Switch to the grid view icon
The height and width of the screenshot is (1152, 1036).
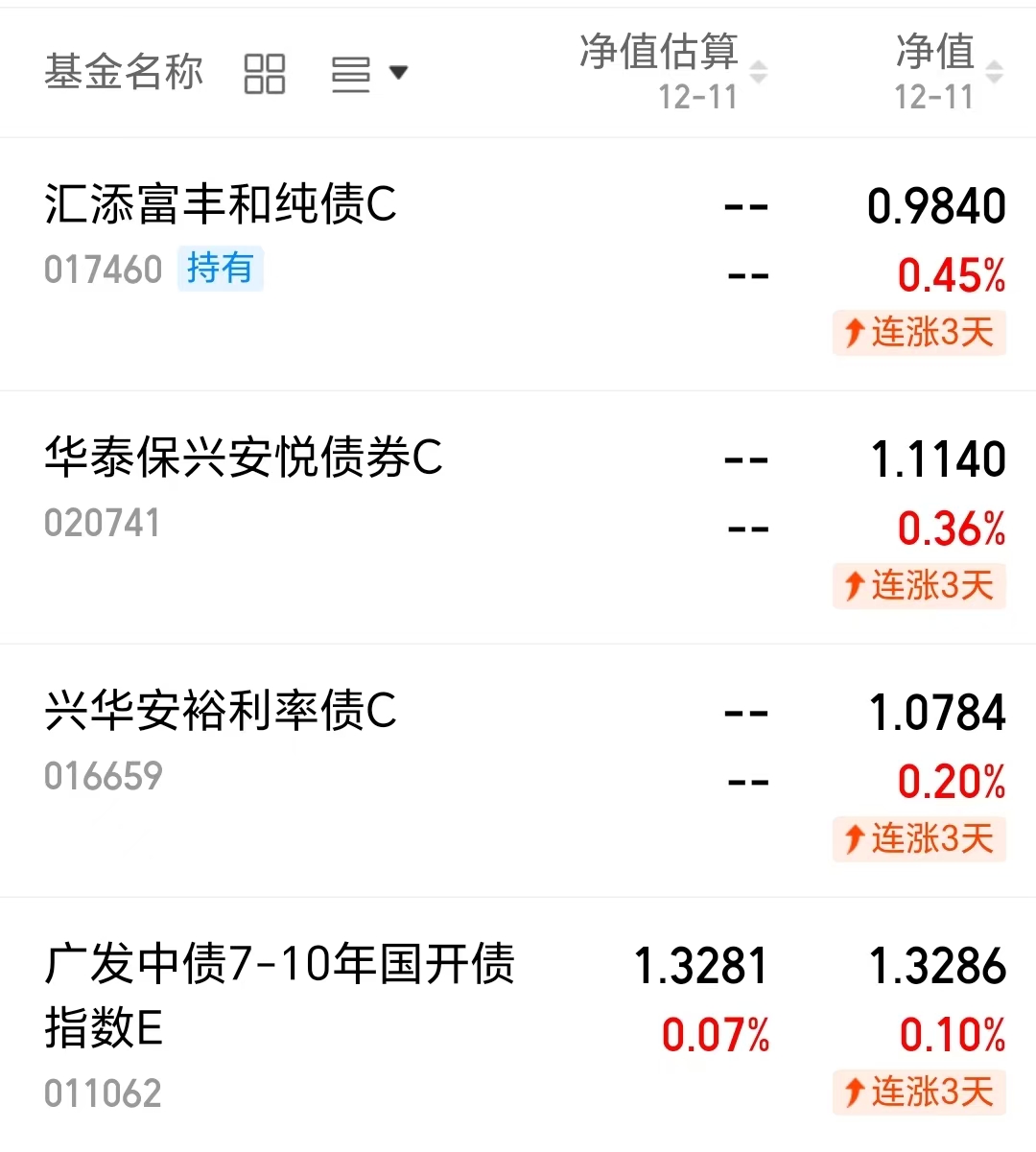click(x=265, y=73)
